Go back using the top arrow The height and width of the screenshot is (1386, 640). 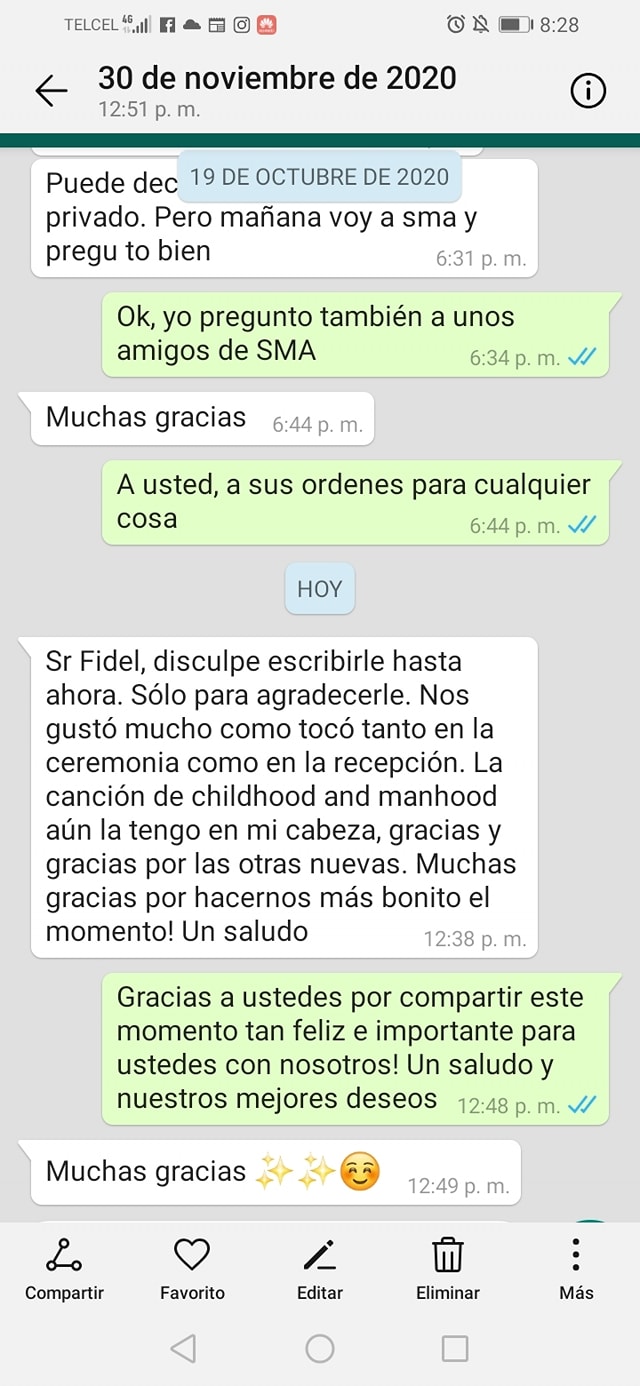(52, 91)
